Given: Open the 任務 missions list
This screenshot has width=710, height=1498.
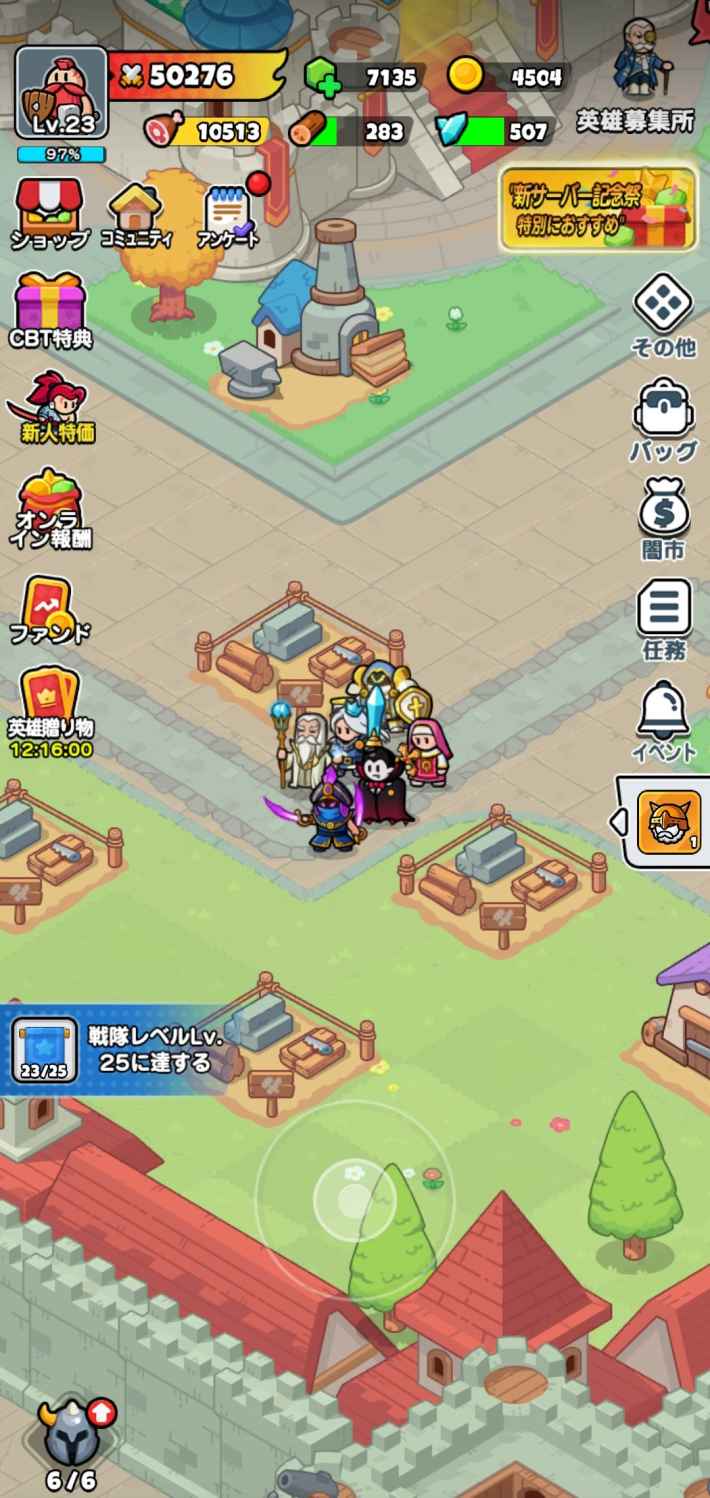Looking at the screenshot, I should (x=664, y=618).
